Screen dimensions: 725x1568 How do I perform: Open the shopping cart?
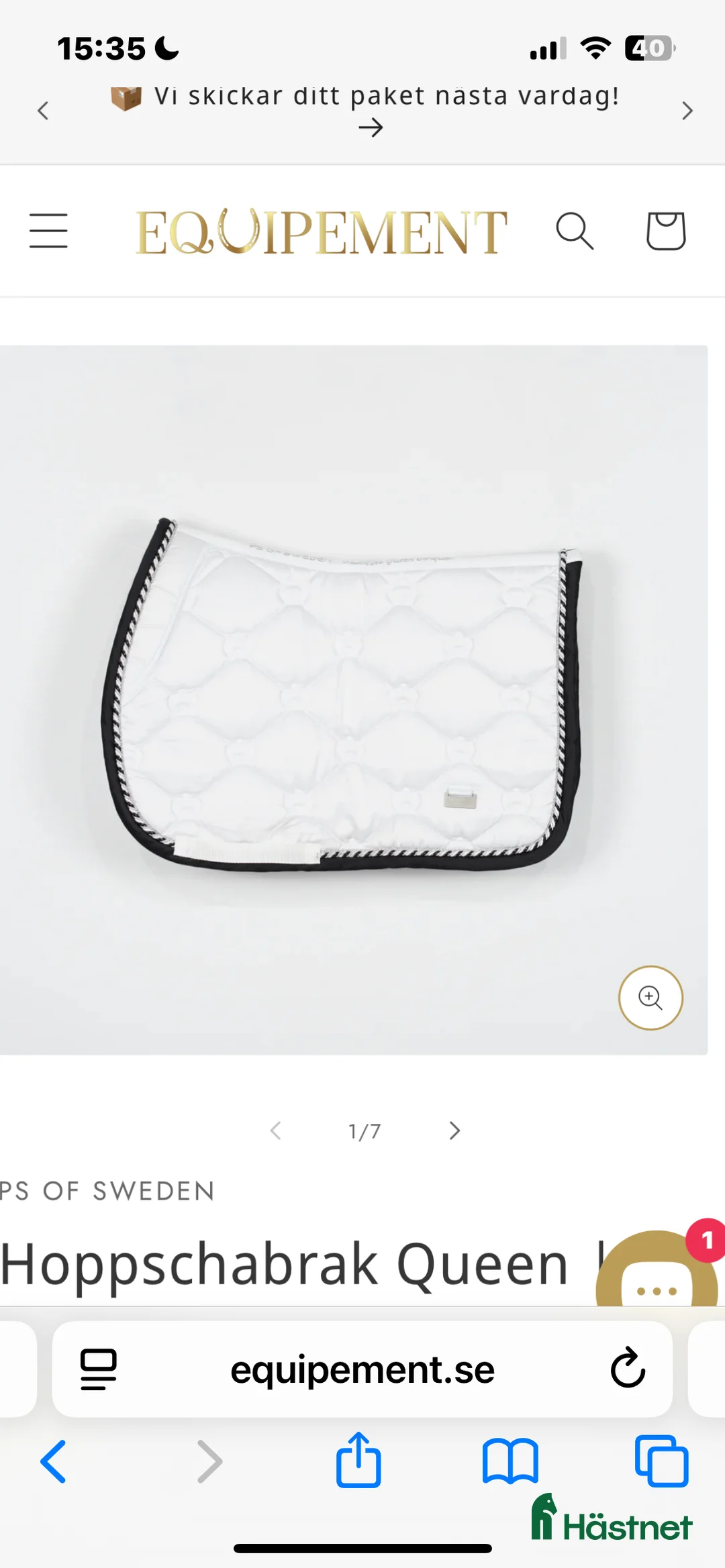tap(665, 231)
